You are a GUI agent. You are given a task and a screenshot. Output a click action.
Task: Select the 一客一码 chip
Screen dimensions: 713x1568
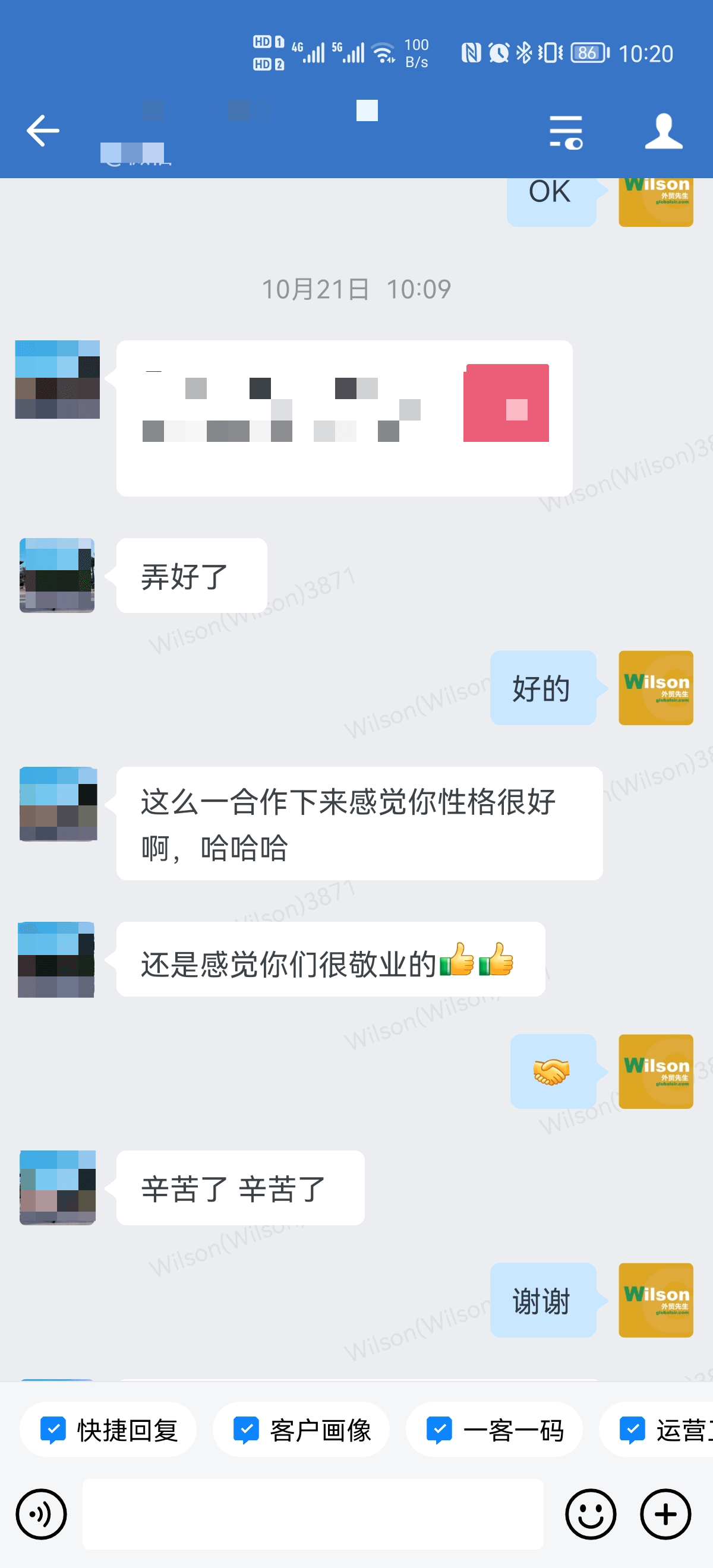coord(494,1430)
